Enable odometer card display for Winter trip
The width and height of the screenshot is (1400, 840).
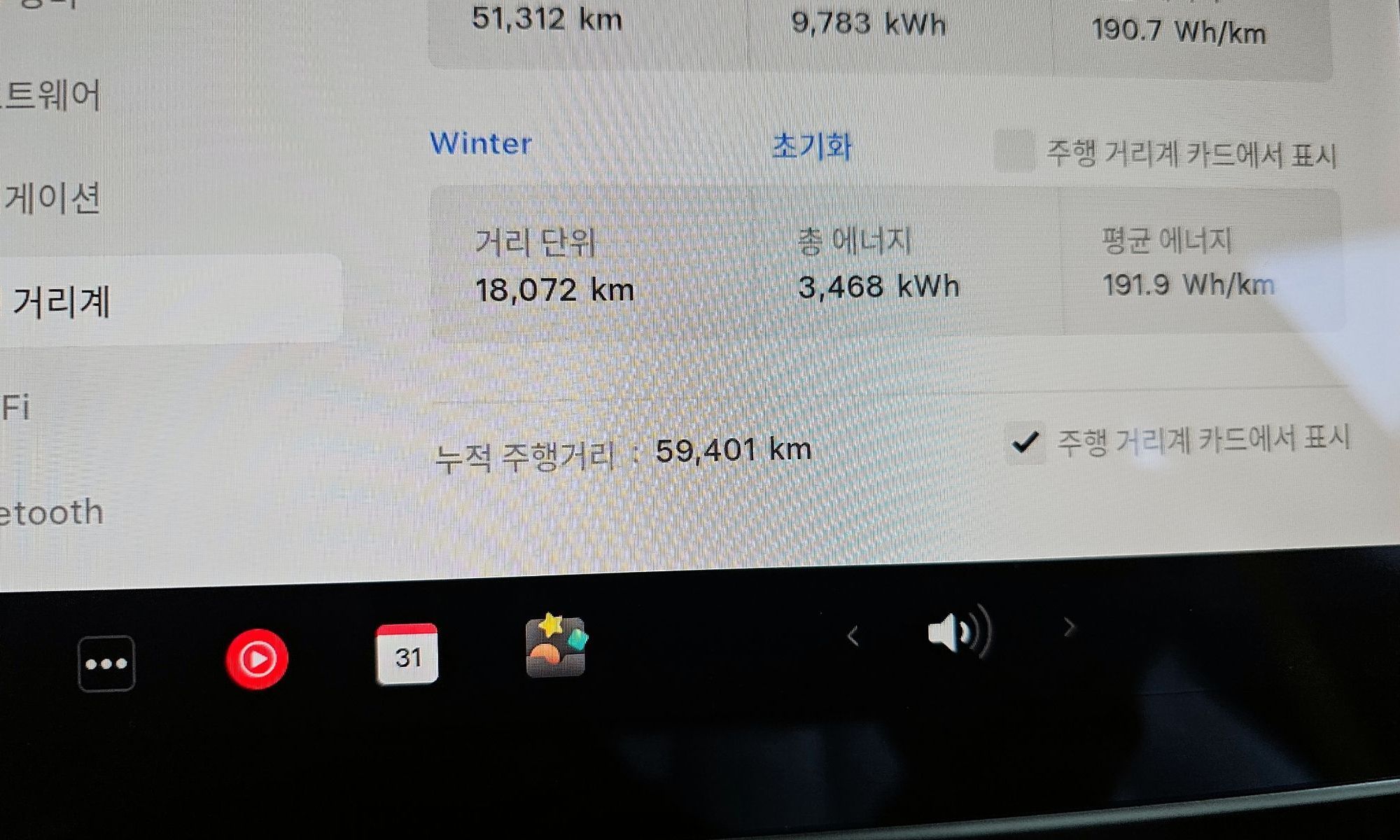[x=1014, y=150]
